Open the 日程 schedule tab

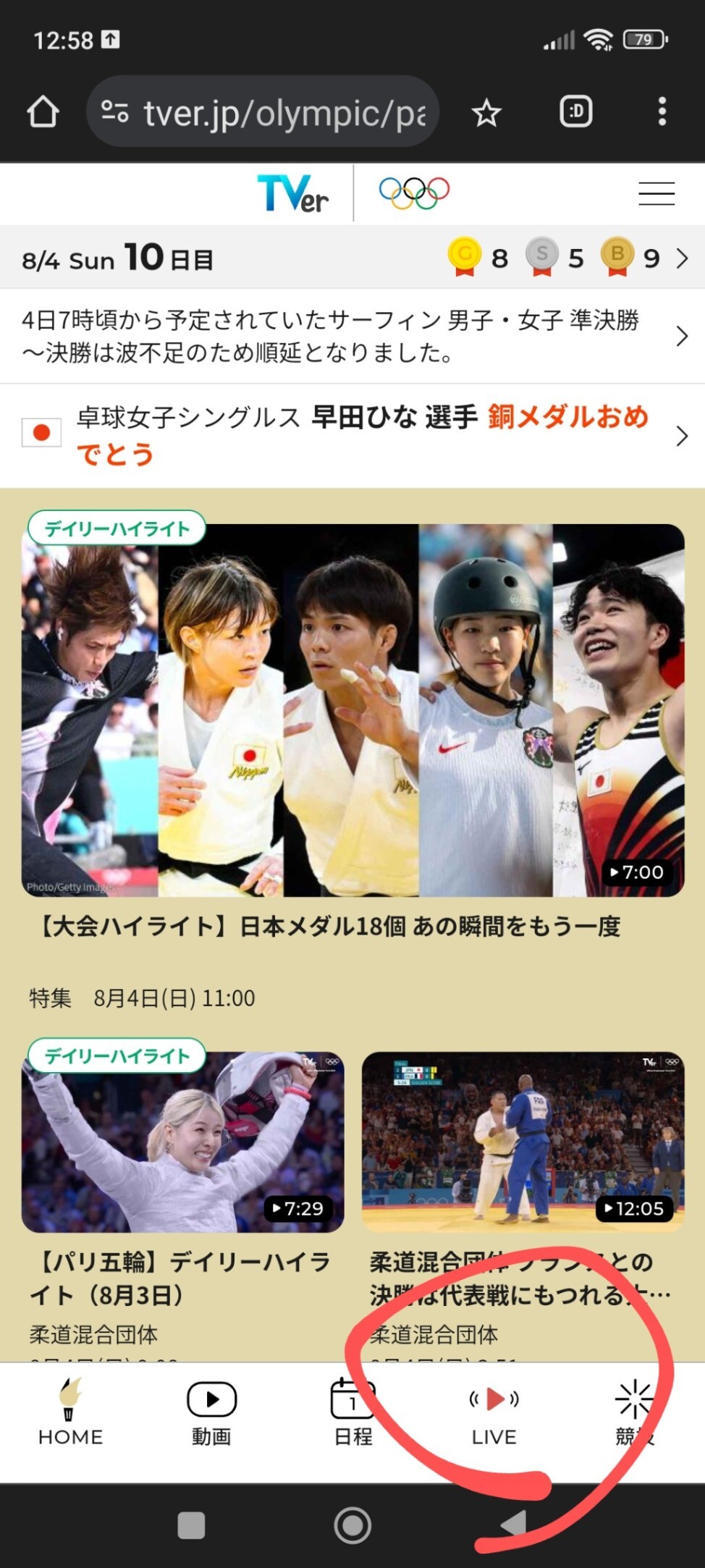coord(352,1412)
